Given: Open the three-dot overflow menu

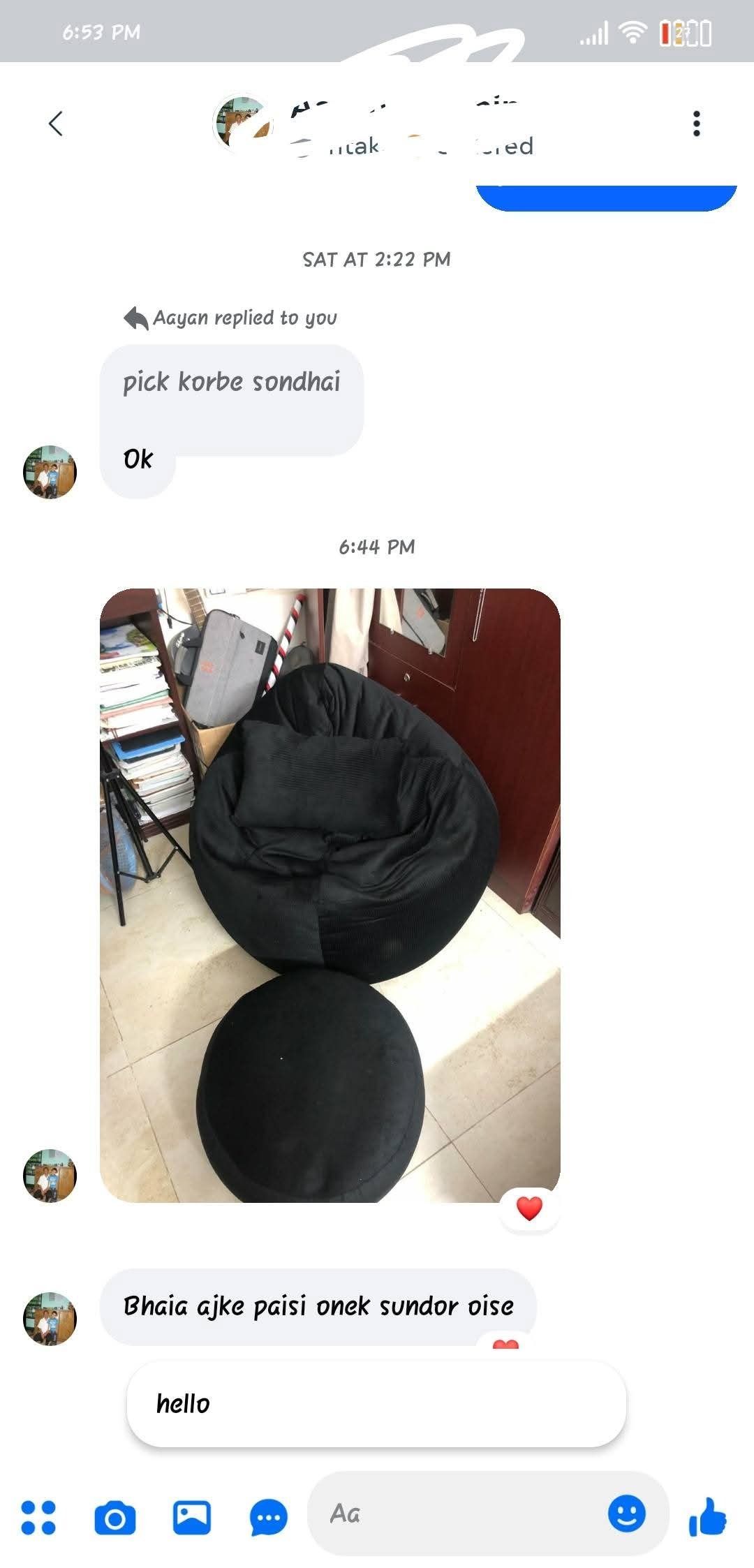Looking at the screenshot, I should (x=695, y=124).
